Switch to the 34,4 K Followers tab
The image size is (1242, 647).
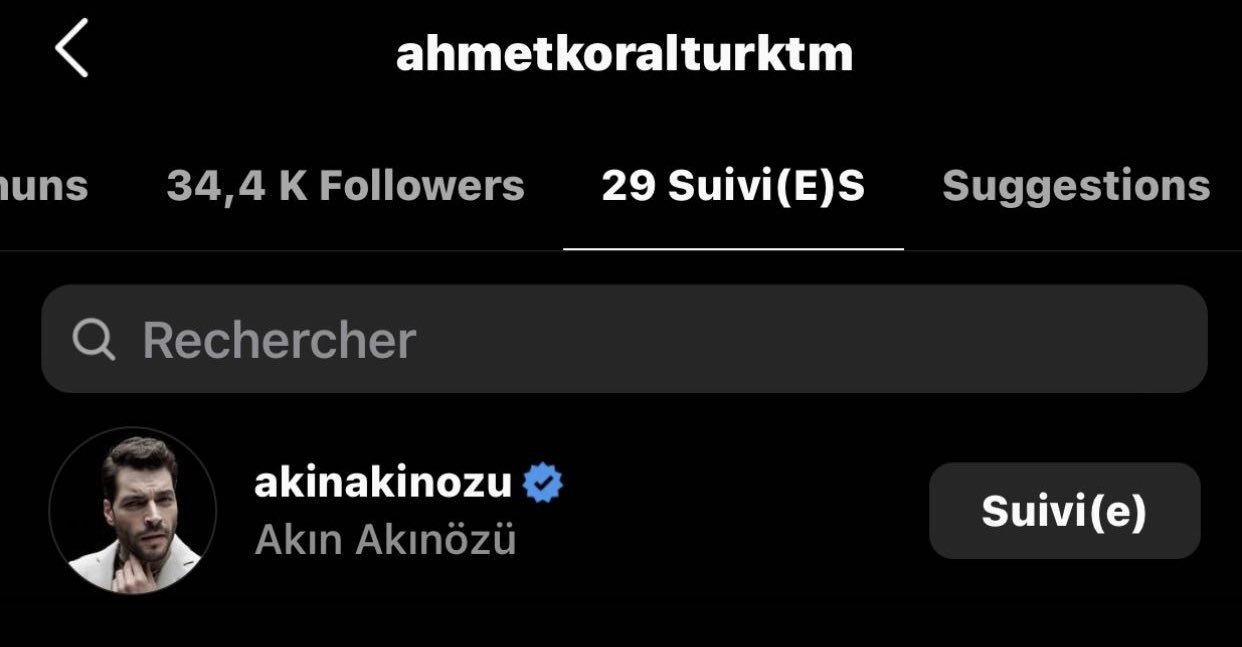345,186
